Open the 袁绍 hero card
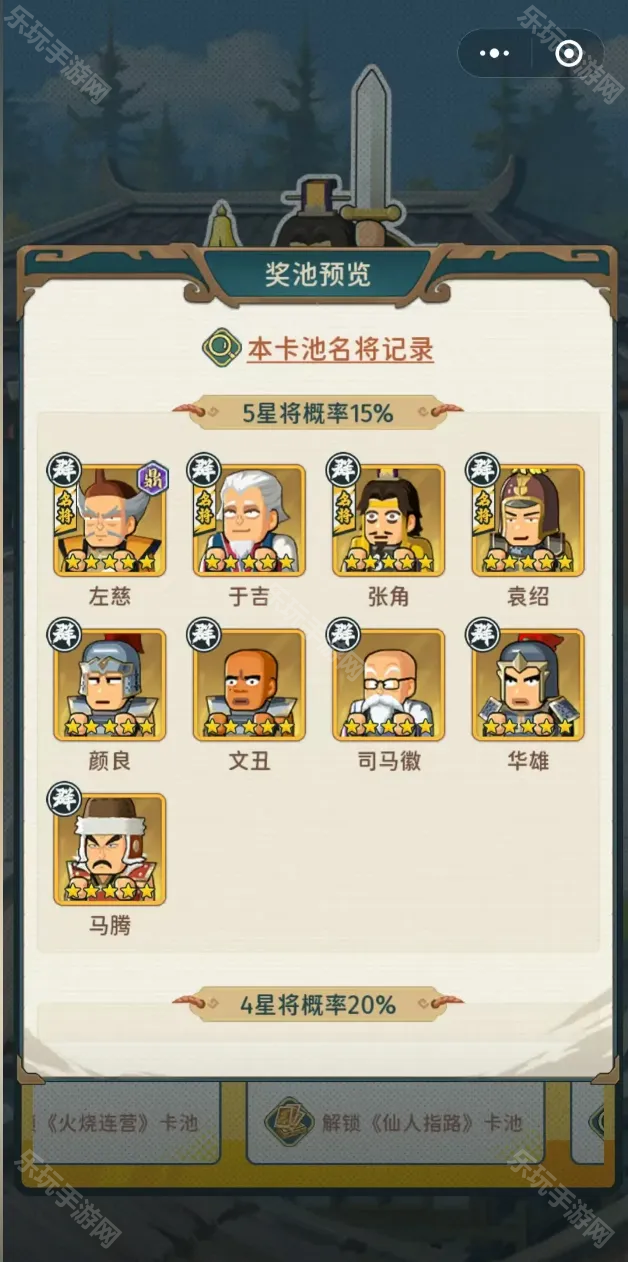The image size is (628, 1262). click(527, 520)
